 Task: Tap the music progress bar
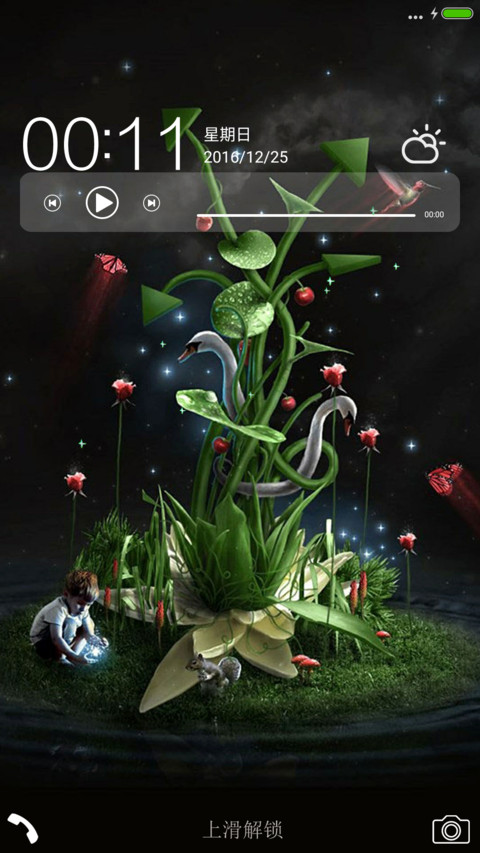coord(306,215)
